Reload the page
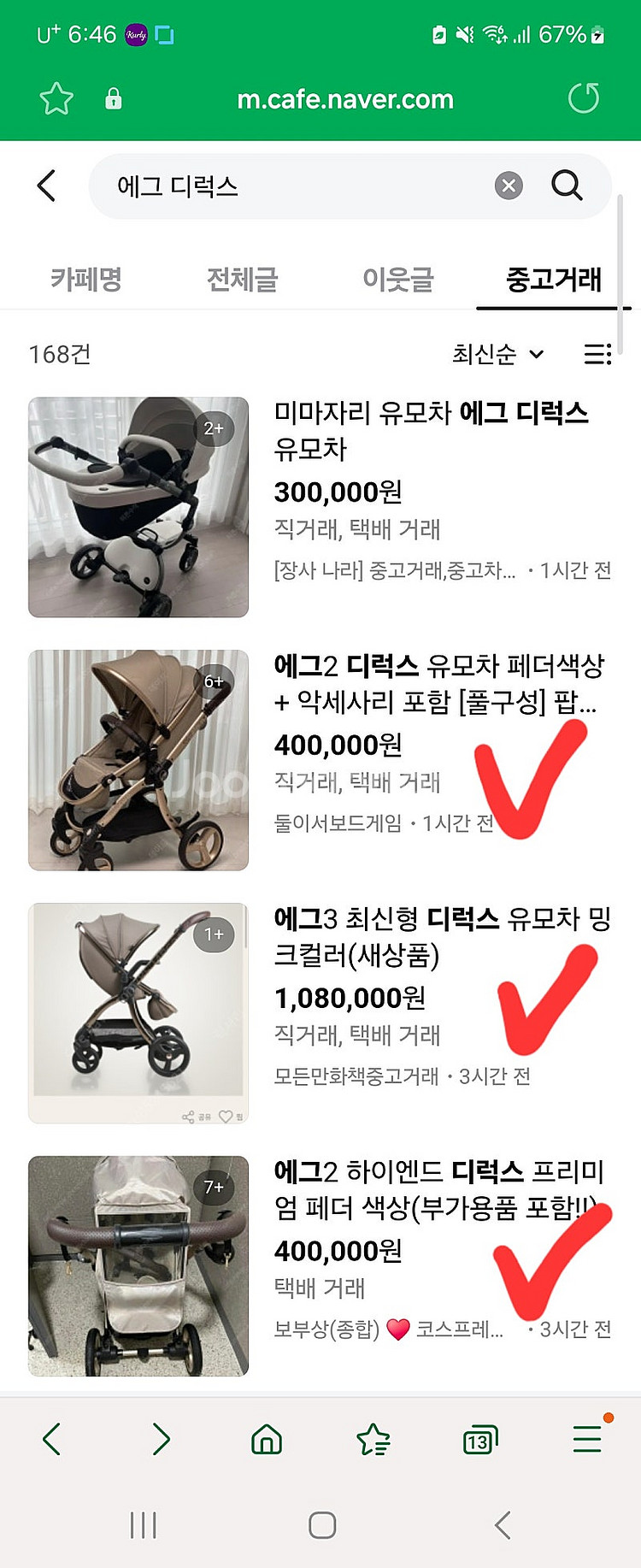 tap(584, 98)
